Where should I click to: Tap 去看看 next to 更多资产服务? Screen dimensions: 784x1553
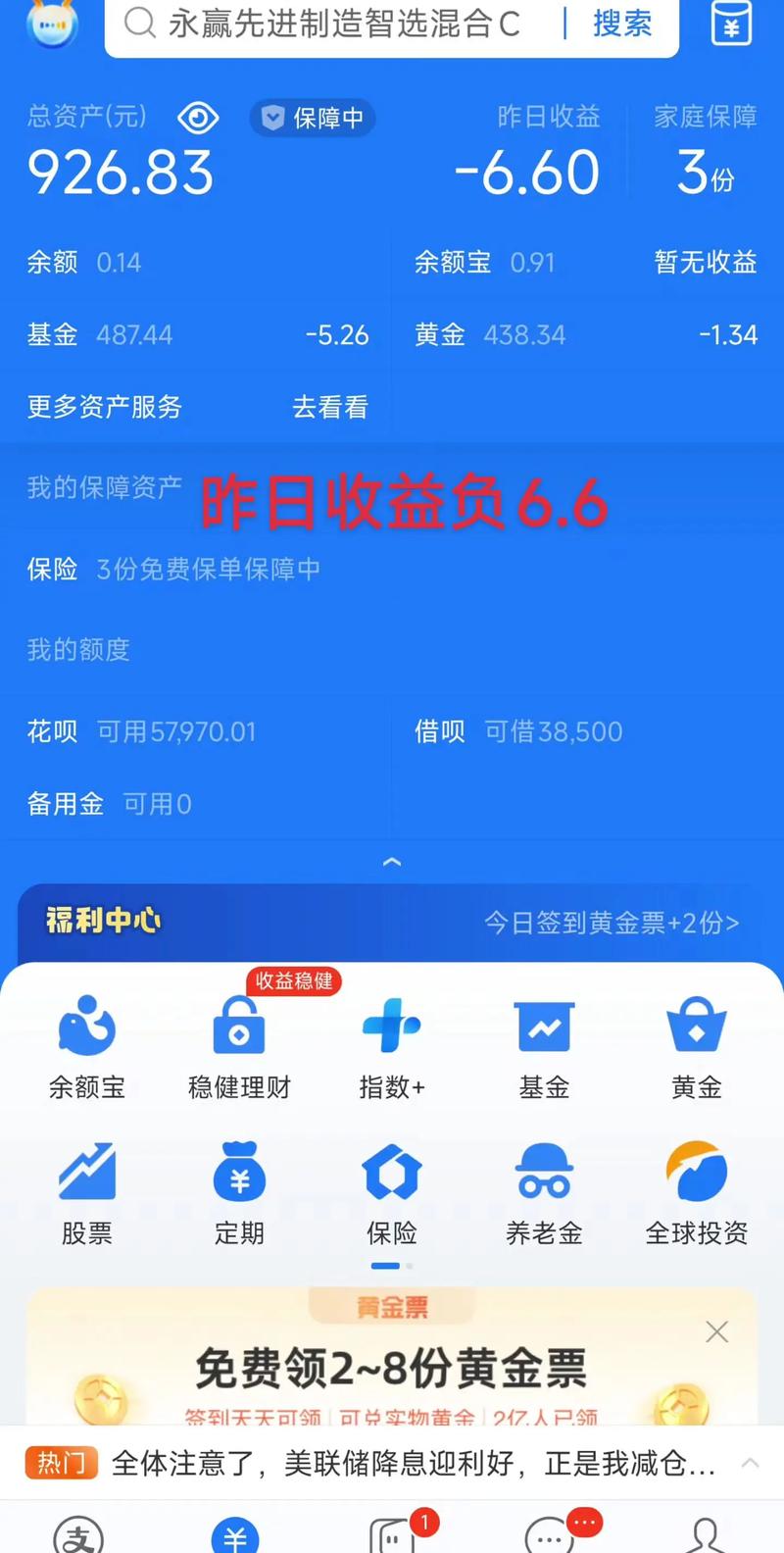pos(331,407)
